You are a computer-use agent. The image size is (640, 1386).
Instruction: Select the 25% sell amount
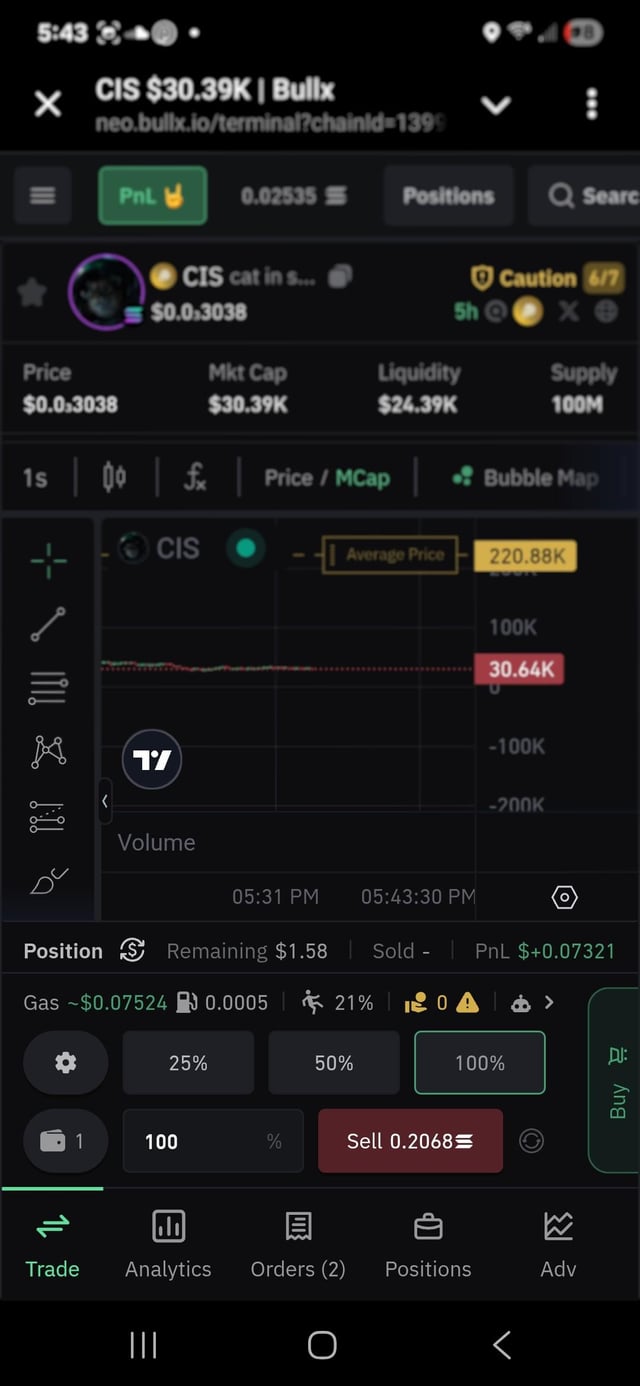click(188, 1063)
